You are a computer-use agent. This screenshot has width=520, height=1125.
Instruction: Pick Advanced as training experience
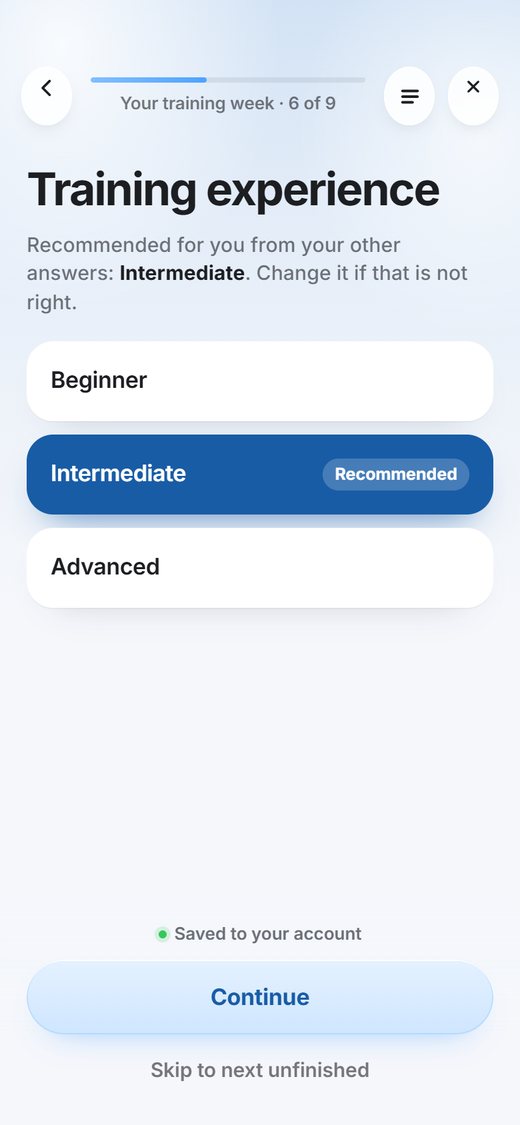(260, 568)
